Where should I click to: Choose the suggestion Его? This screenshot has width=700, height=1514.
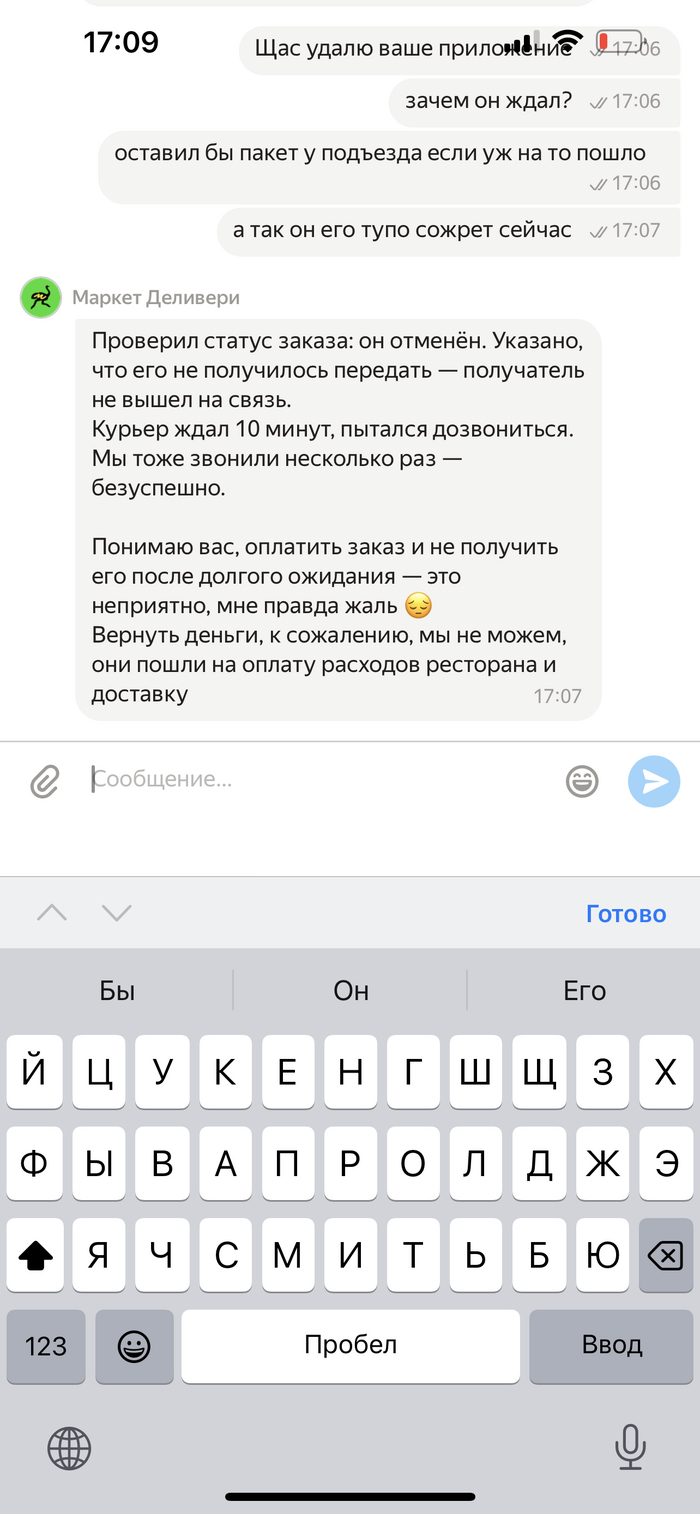coord(584,991)
